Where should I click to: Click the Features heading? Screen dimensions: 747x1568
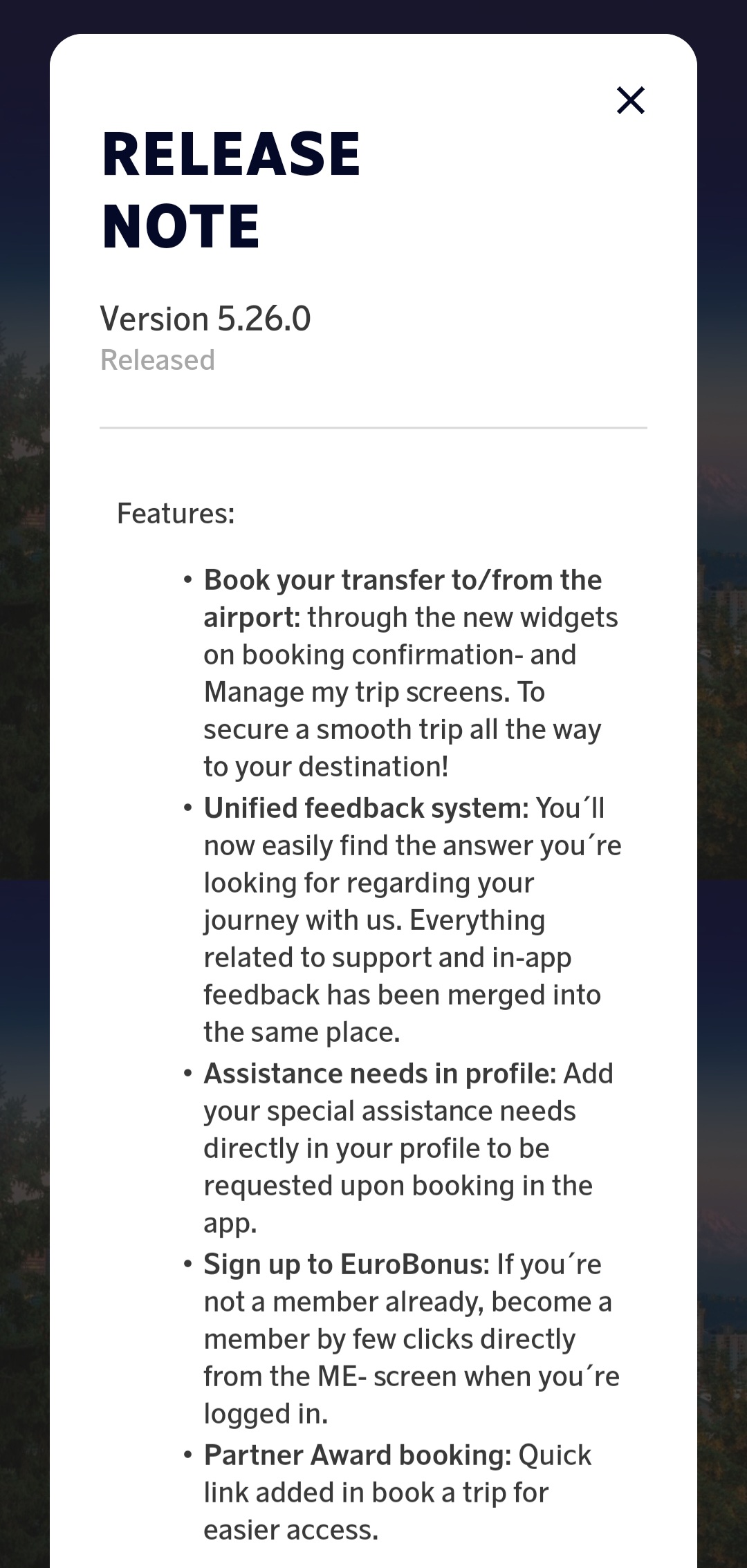[x=176, y=513]
